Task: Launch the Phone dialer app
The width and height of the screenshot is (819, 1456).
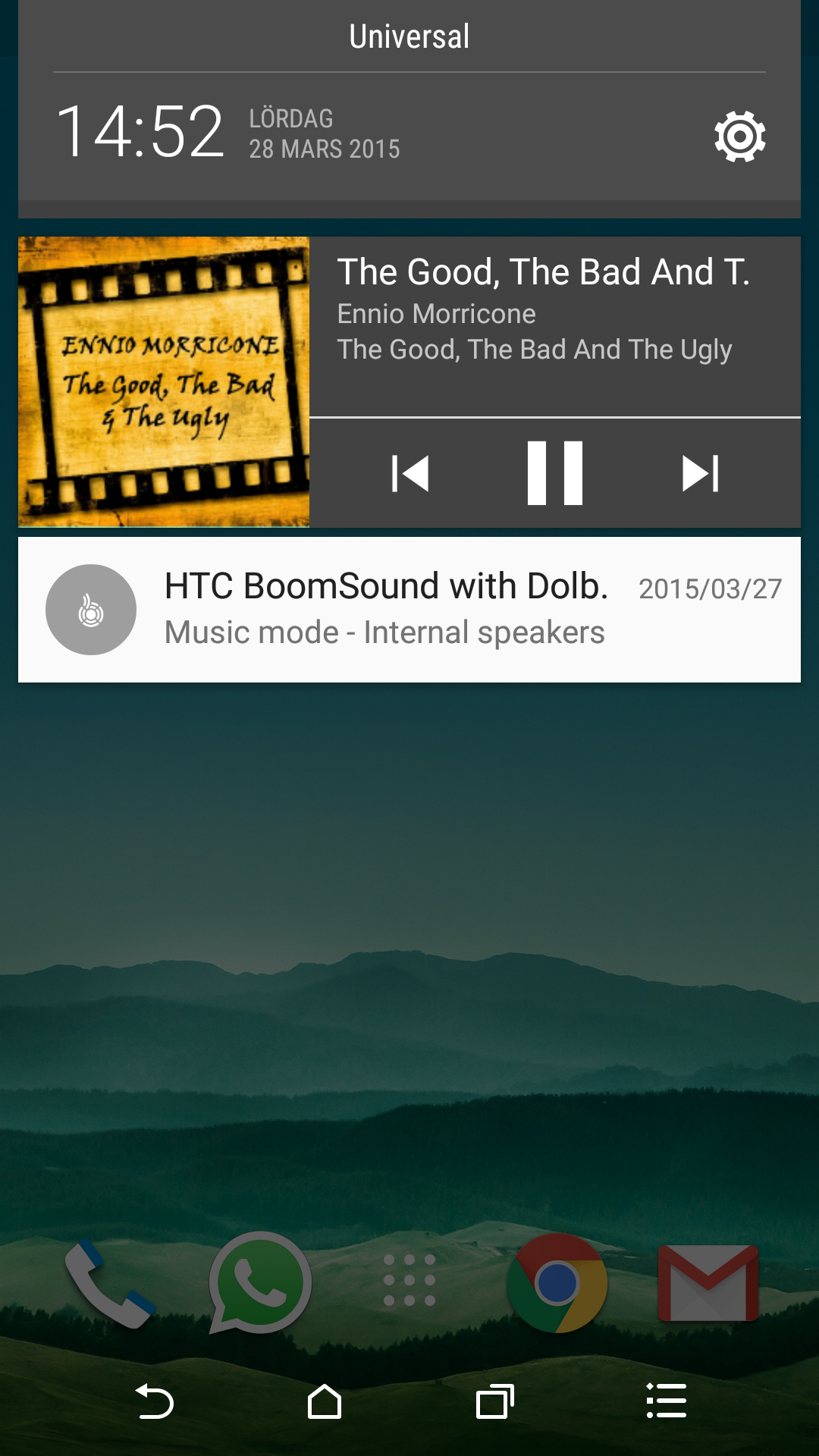Action: tap(111, 1283)
